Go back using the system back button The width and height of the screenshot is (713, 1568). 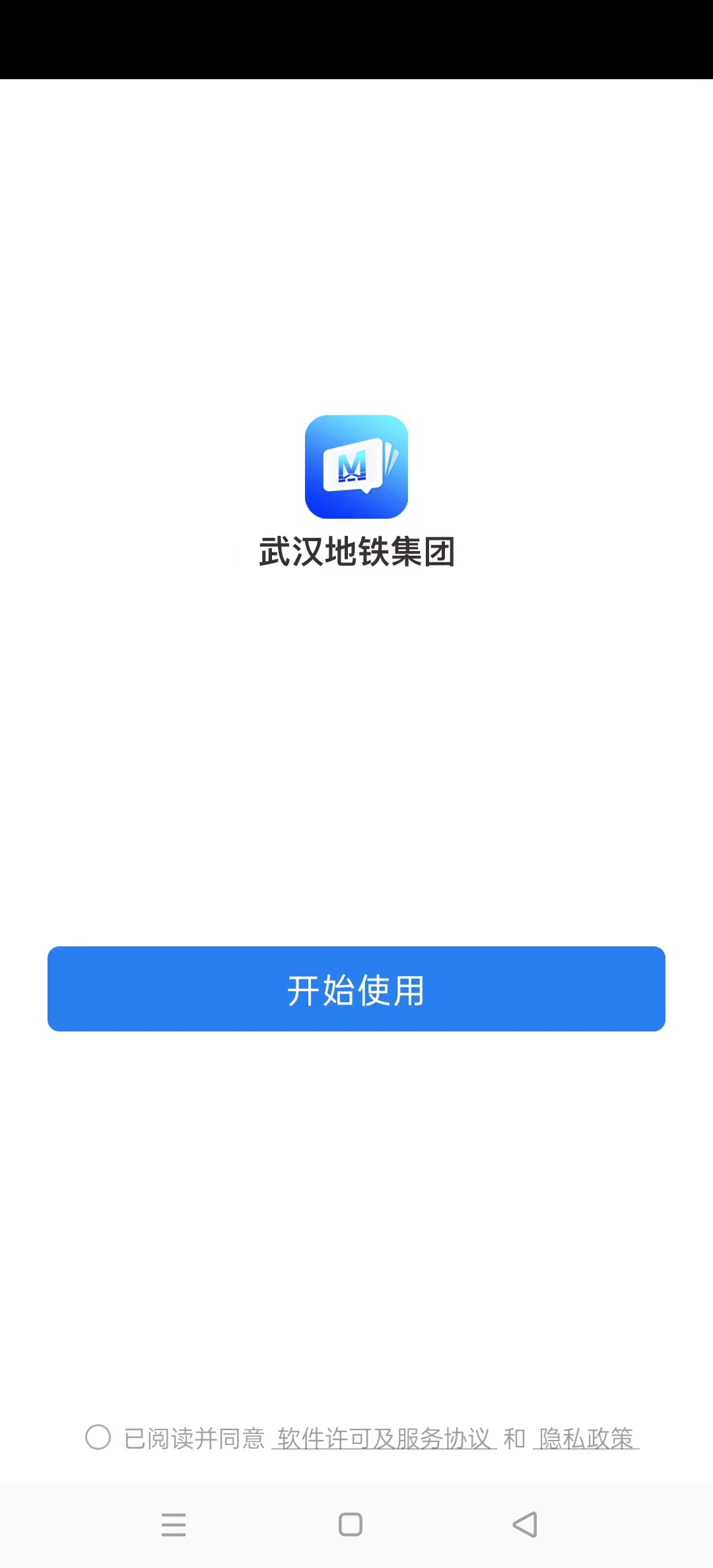pyautogui.click(x=525, y=1524)
